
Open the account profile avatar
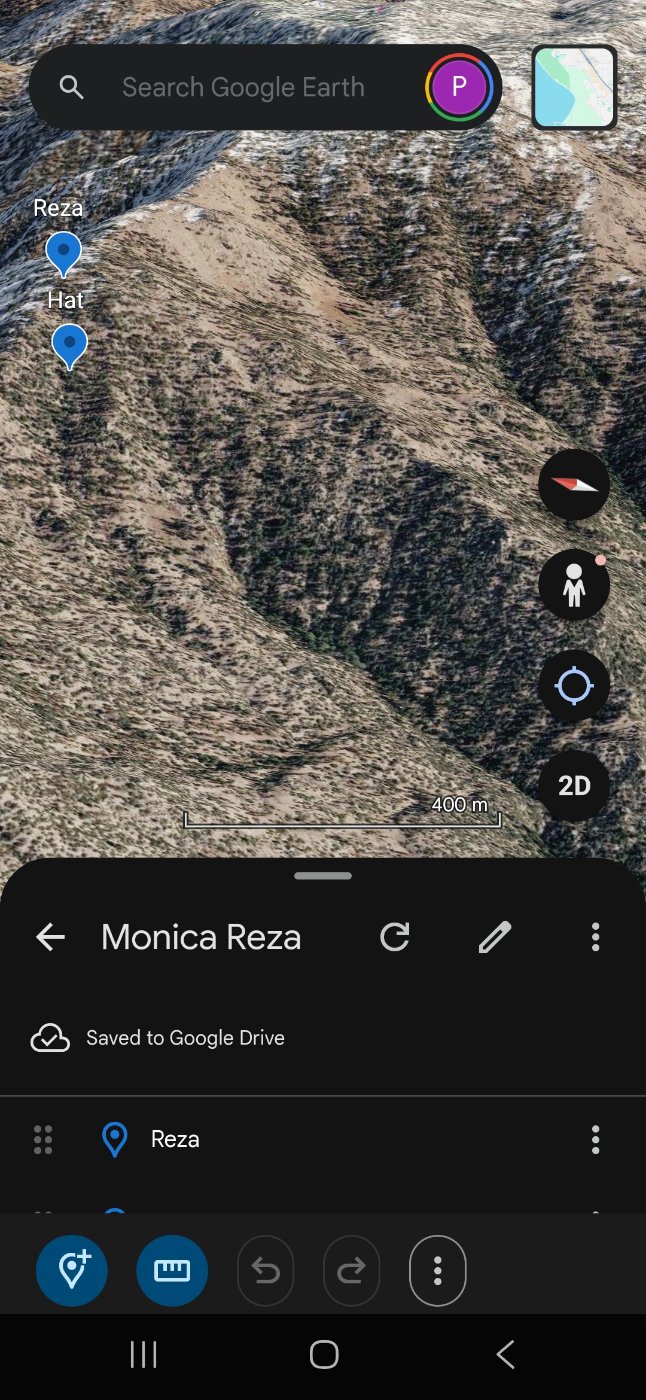click(459, 88)
